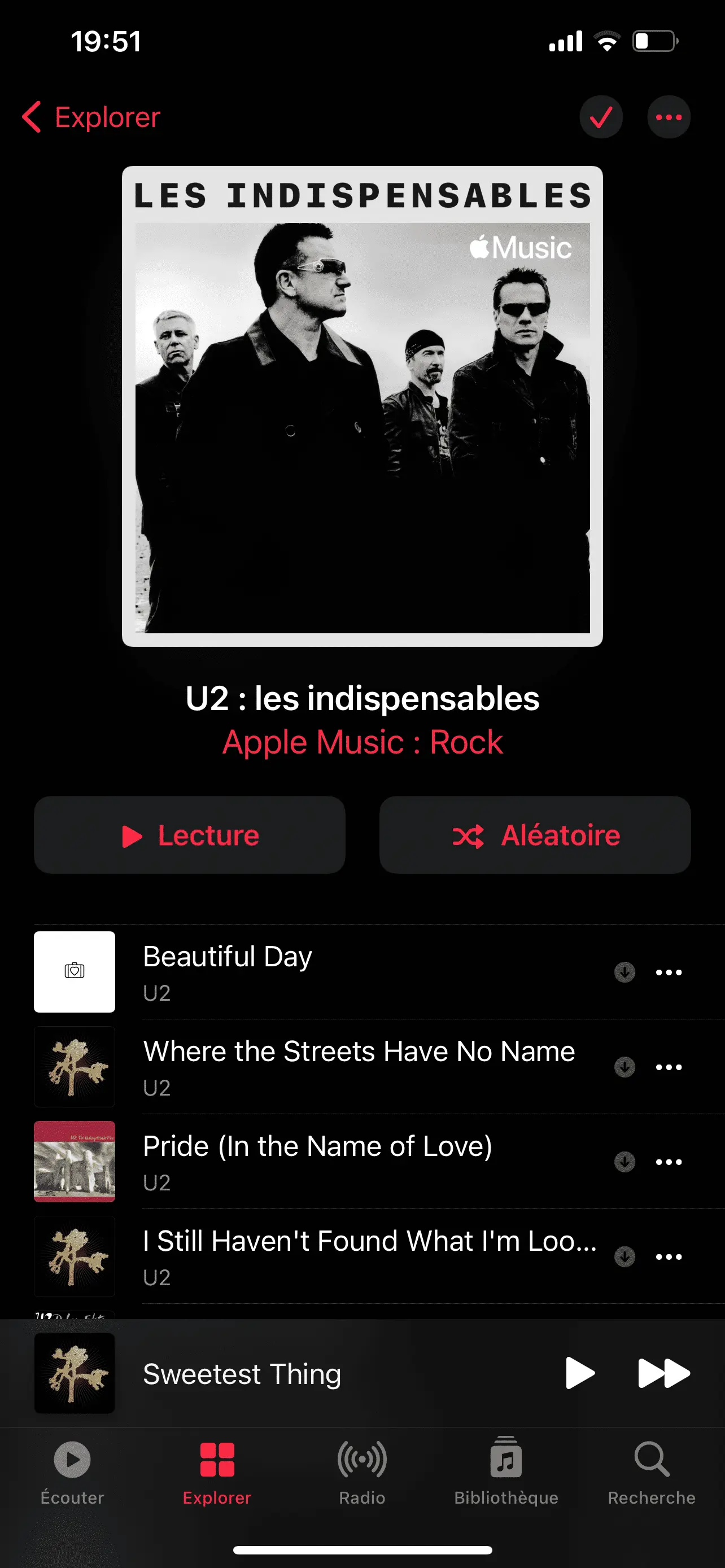Image resolution: width=725 pixels, height=1568 pixels.
Task: Open the Apple Music : Rock link
Action: coord(362,742)
